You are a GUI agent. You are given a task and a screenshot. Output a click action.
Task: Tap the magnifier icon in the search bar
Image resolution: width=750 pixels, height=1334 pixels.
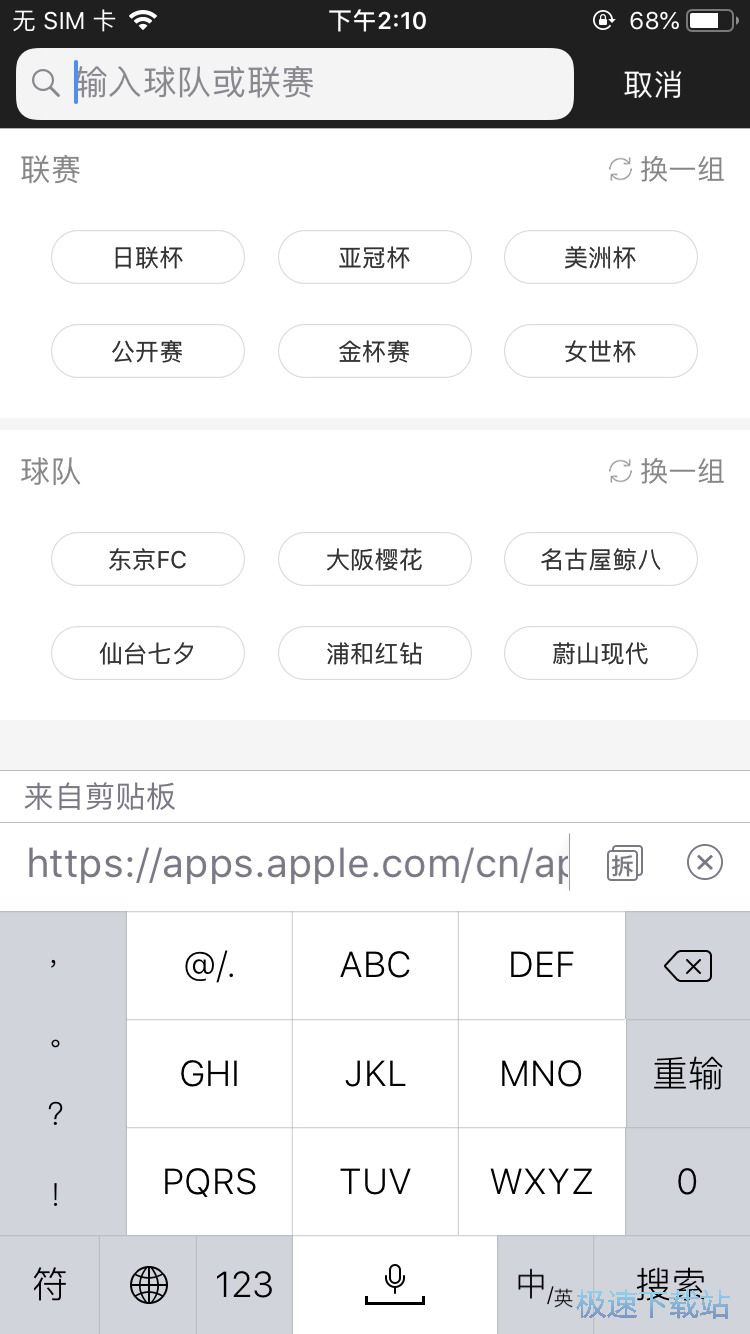45,84
